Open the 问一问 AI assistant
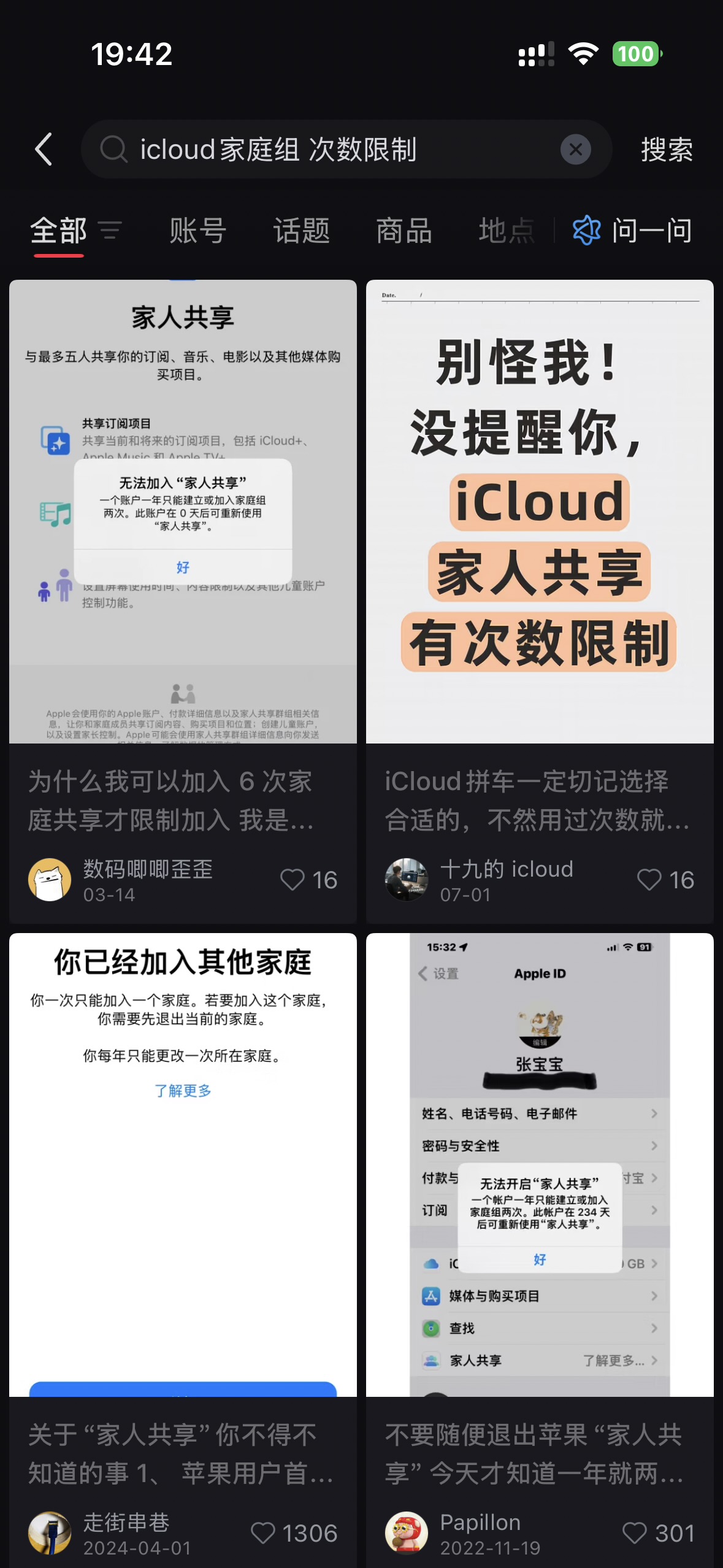723x1568 pixels. pyautogui.click(x=633, y=231)
